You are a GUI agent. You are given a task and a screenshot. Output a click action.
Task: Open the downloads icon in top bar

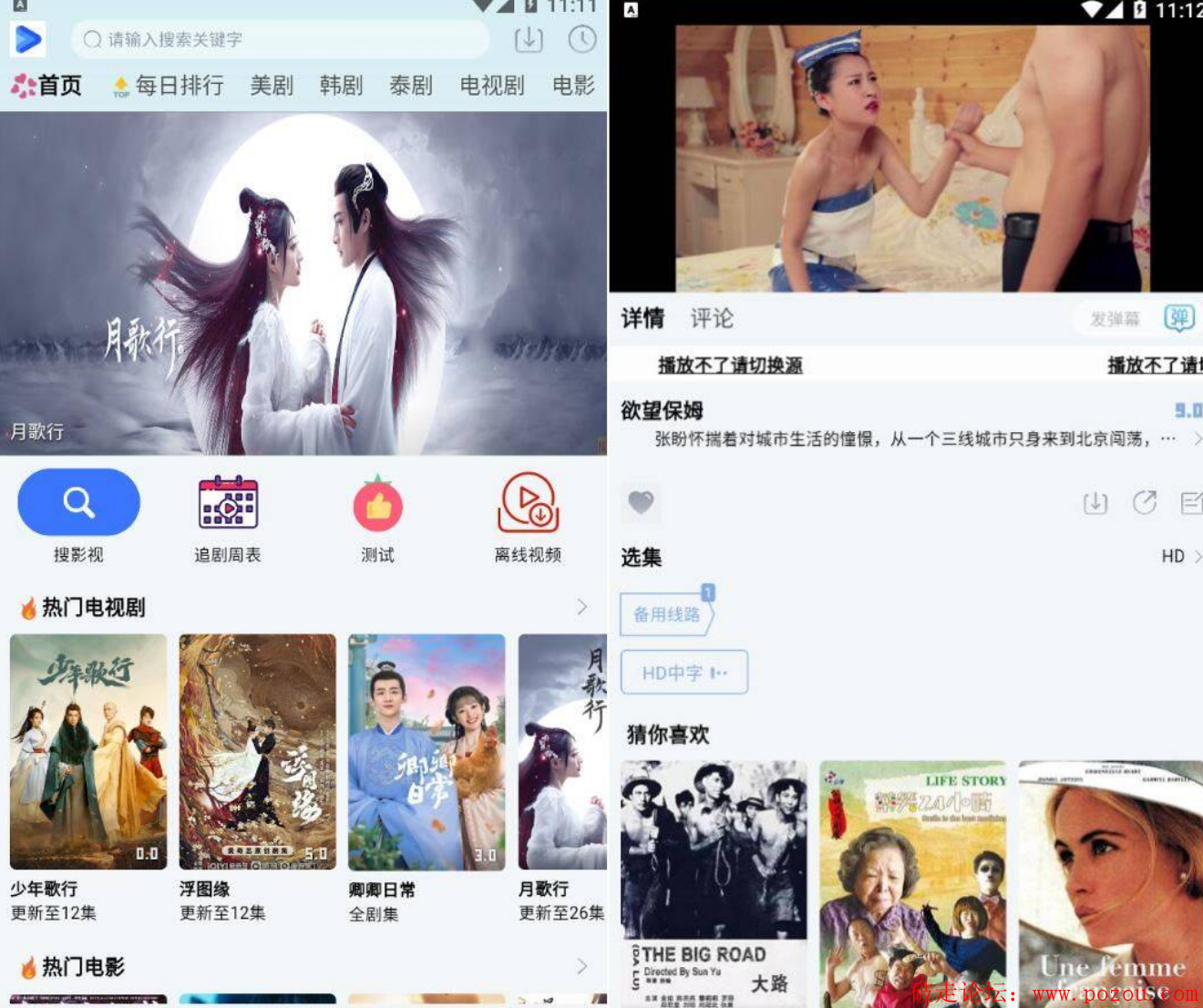(x=529, y=40)
